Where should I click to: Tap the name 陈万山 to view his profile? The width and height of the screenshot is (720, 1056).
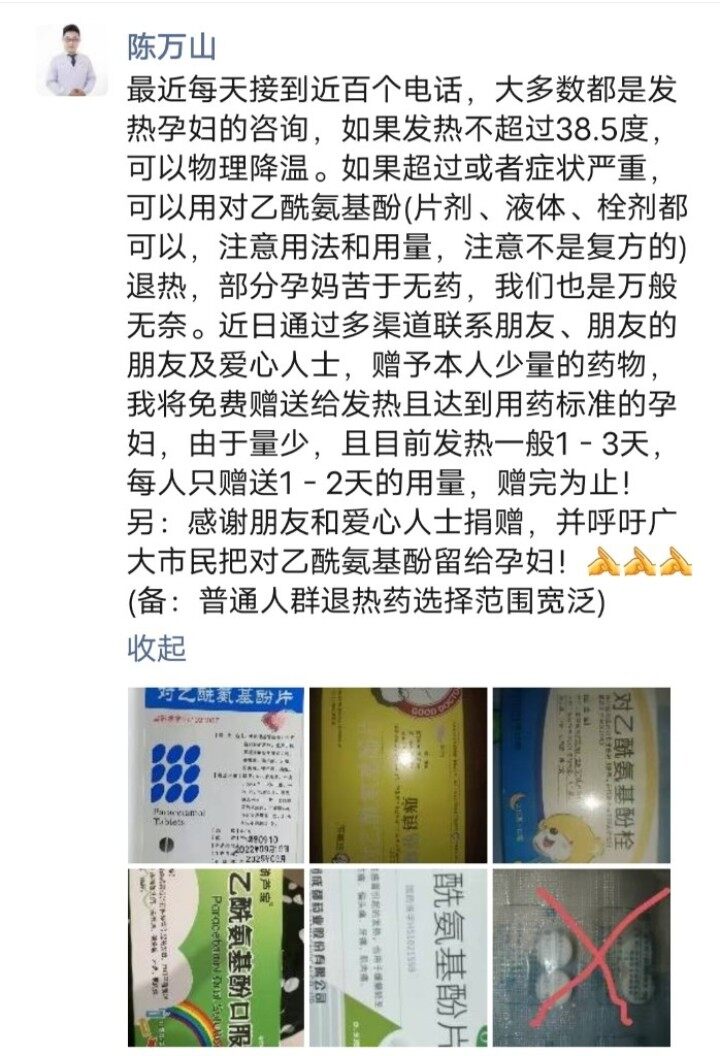click(171, 45)
